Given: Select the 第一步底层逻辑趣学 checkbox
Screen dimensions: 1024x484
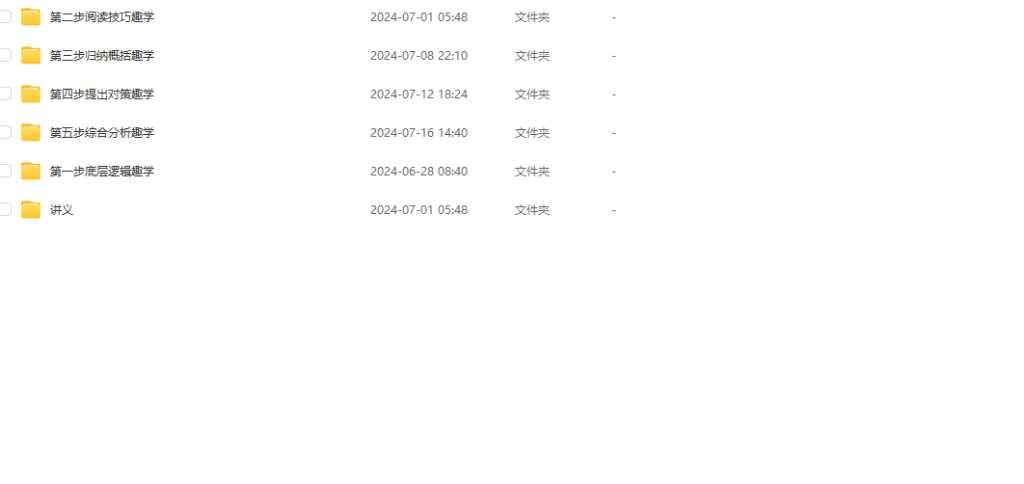Looking at the screenshot, I should coord(5,171).
